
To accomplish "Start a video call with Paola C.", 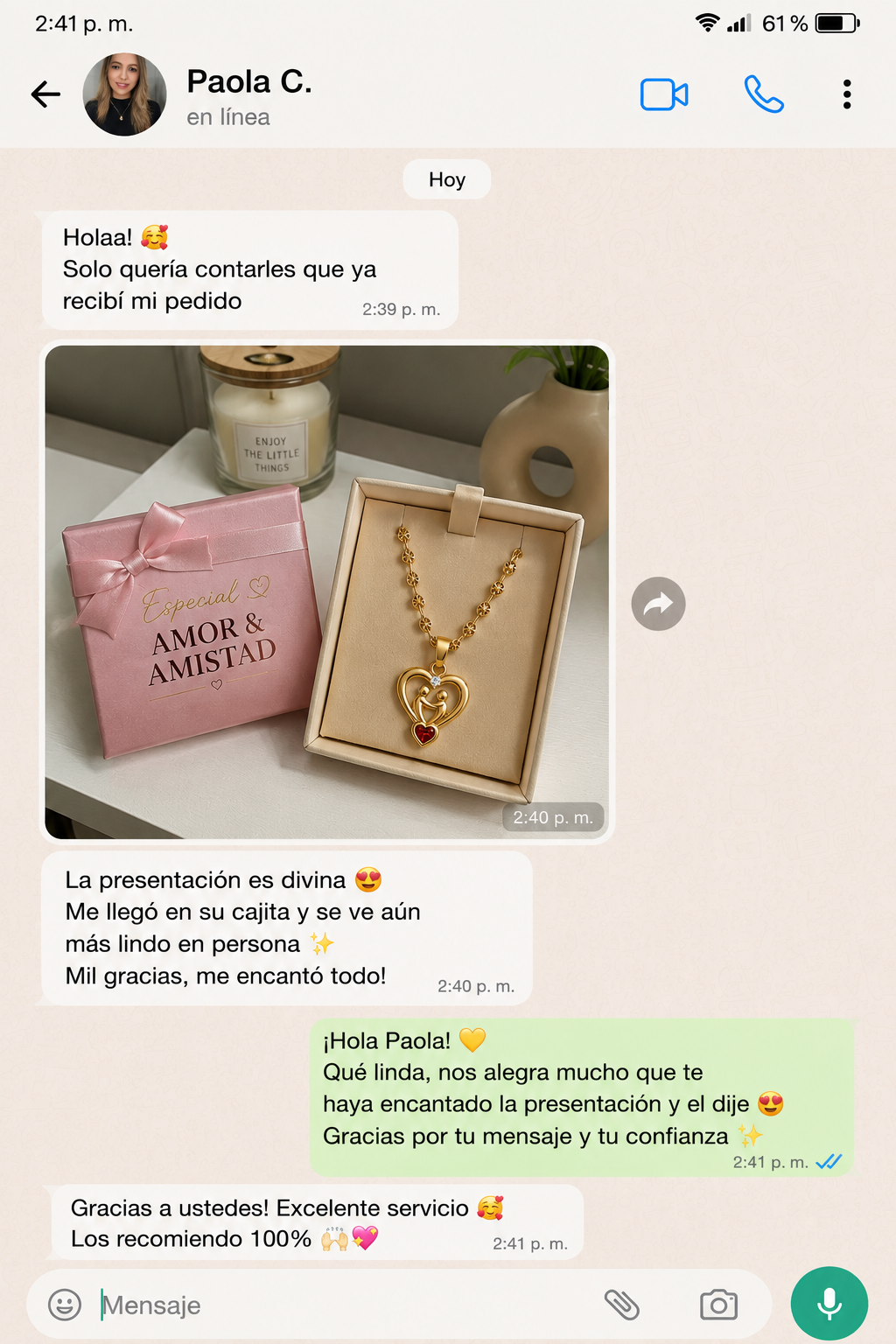I will [x=664, y=94].
